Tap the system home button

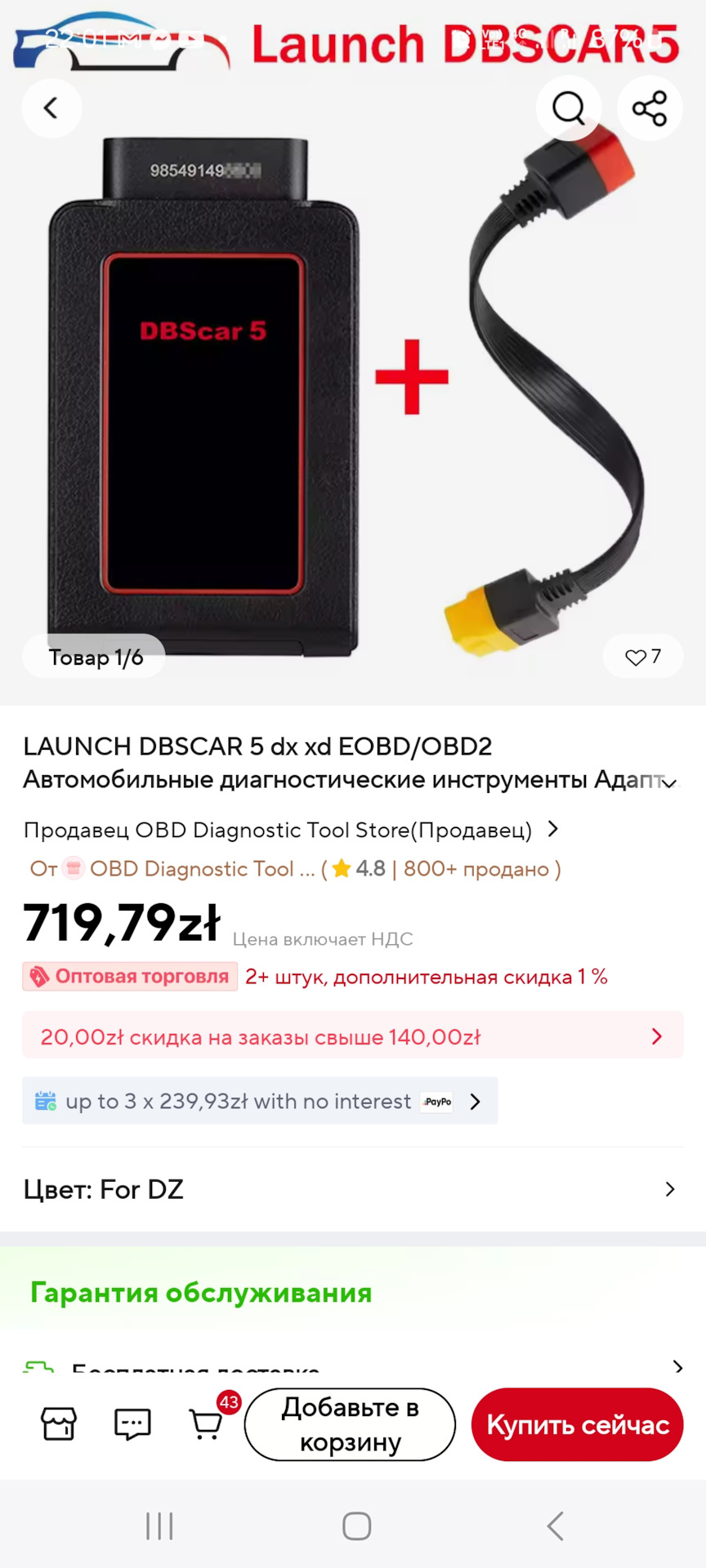[x=356, y=1526]
